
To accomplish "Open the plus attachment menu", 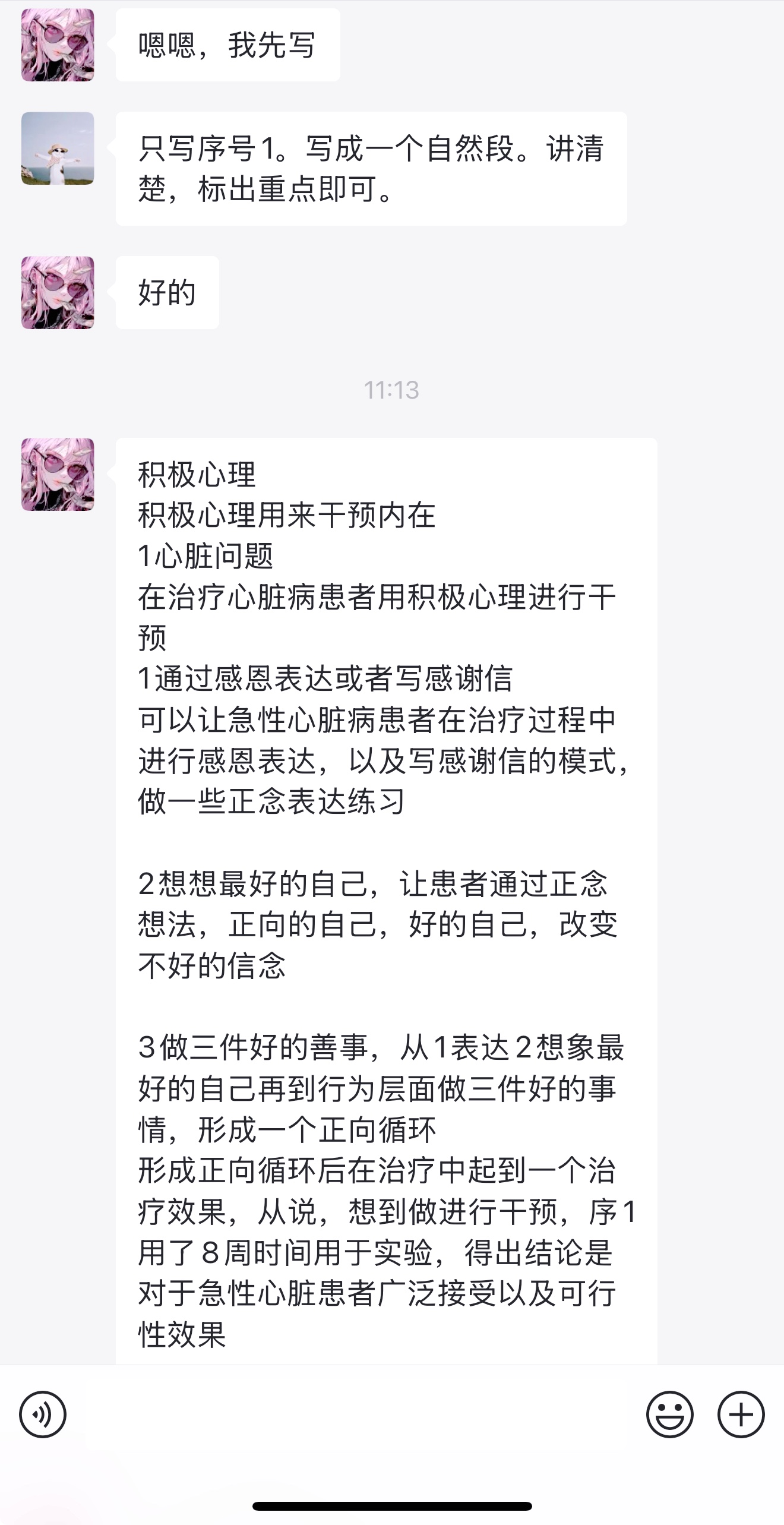I will pos(741,1415).
